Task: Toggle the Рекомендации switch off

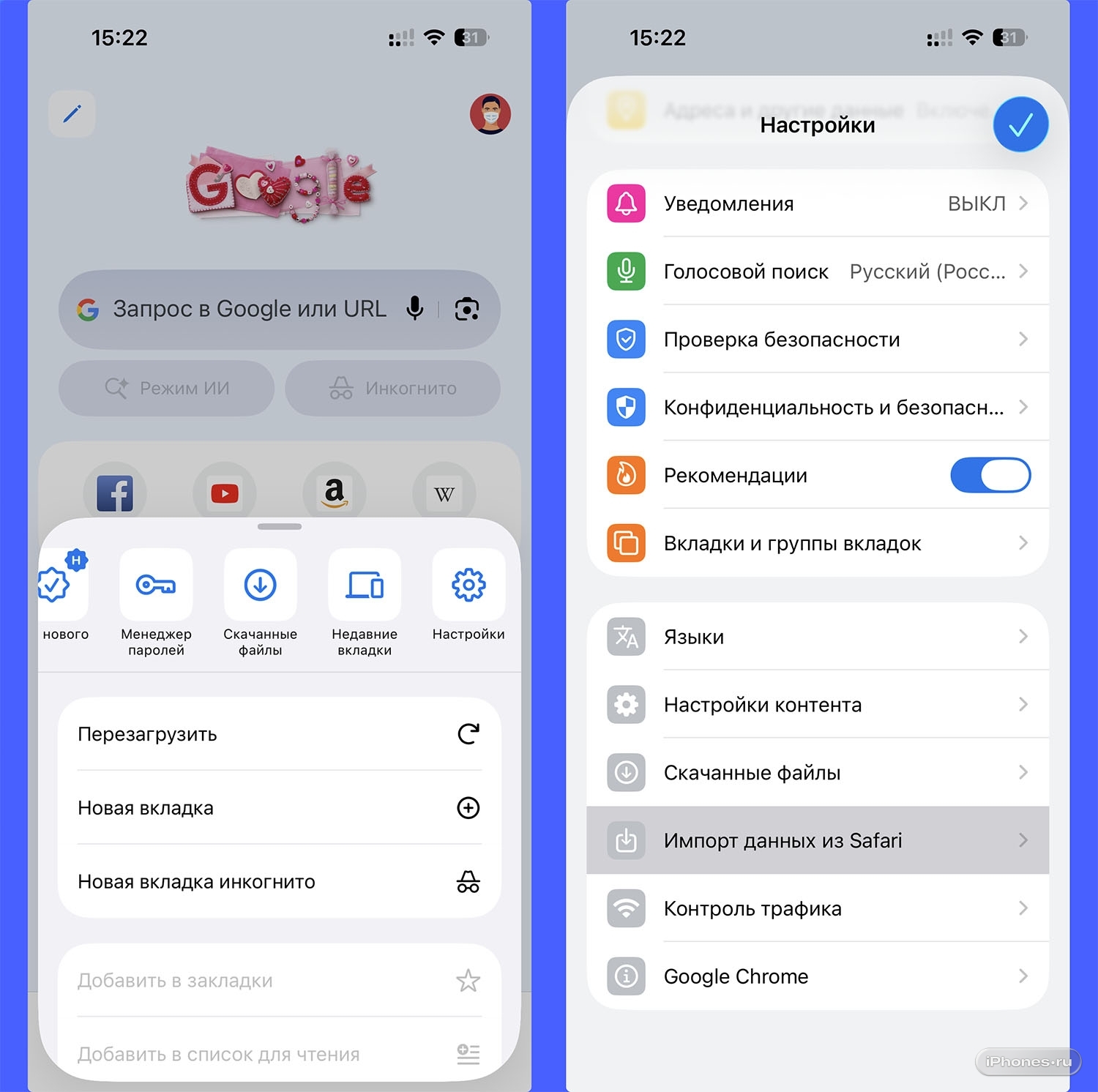Action: point(990,475)
